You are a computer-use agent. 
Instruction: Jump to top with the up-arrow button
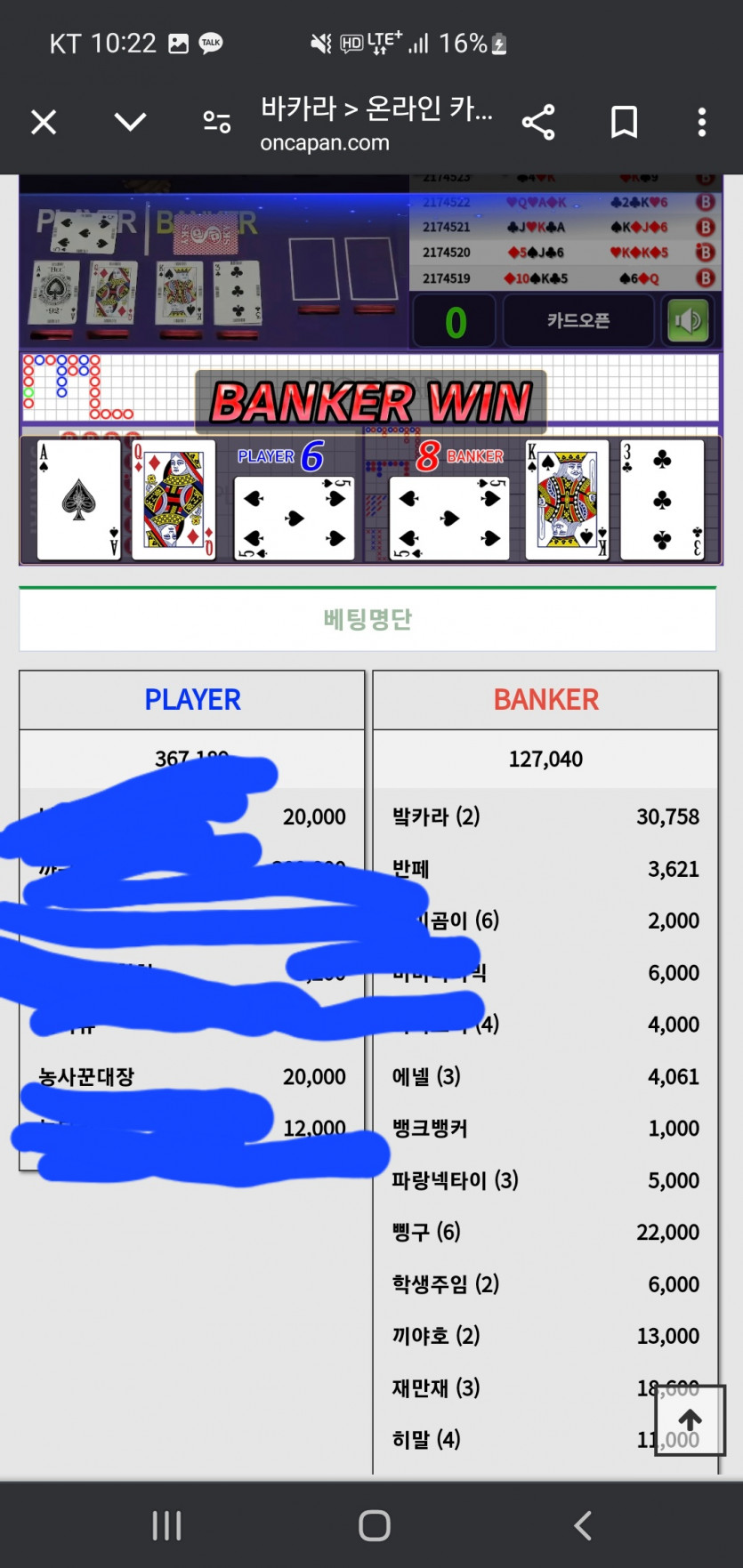click(691, 1419)
